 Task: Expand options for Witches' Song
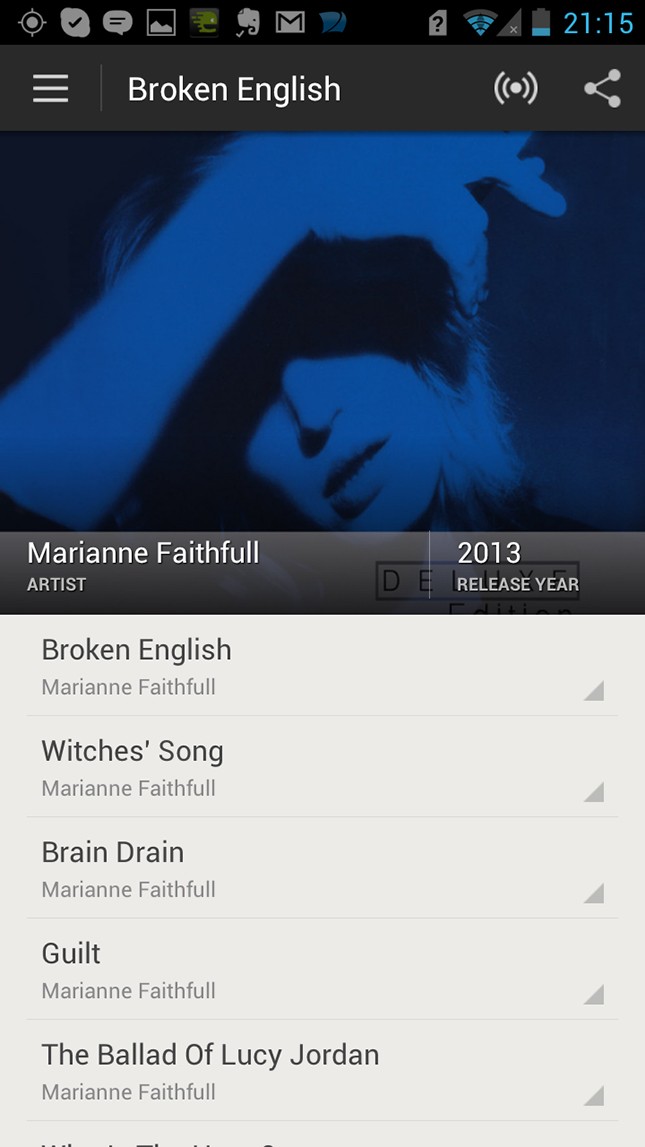(x=594, y=792)
